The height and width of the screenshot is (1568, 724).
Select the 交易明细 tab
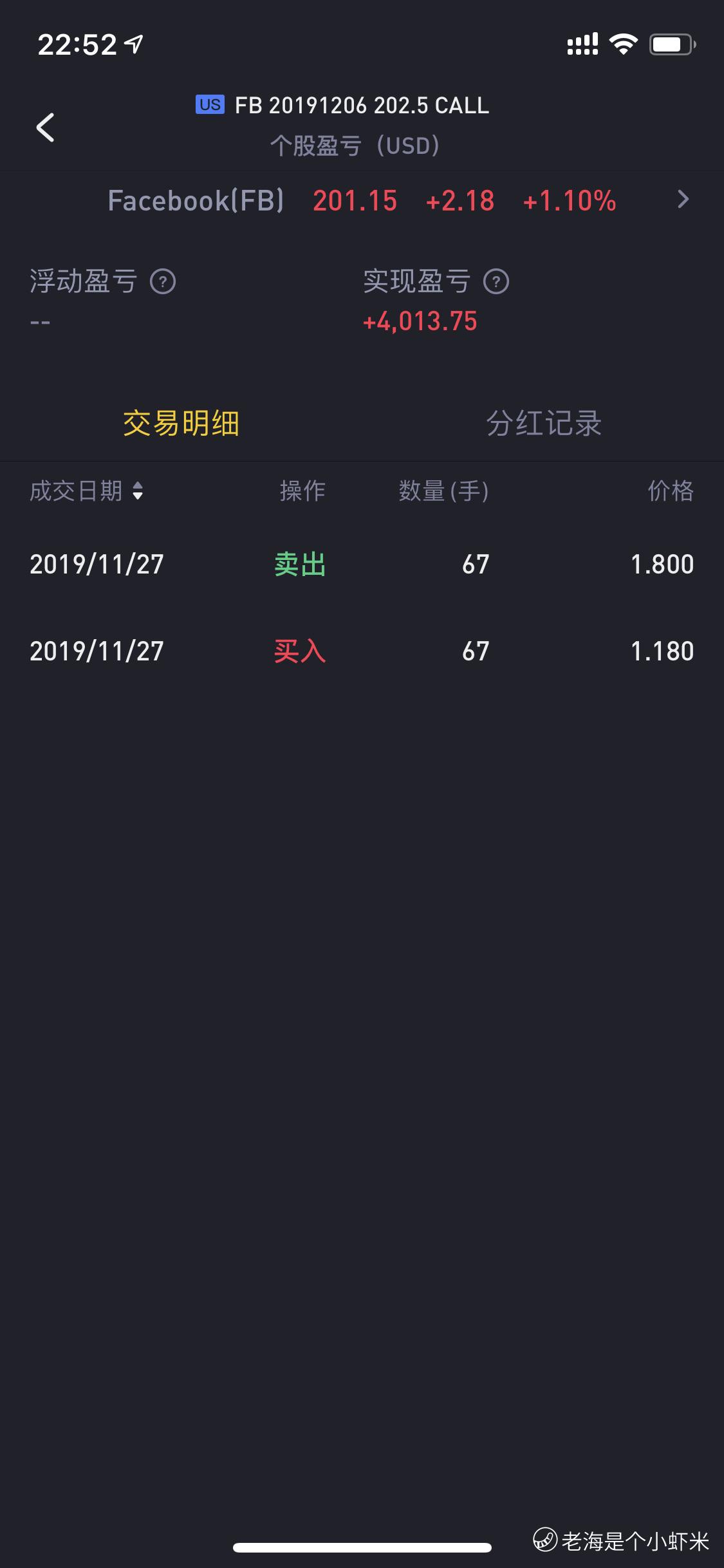tap(181, 424)
